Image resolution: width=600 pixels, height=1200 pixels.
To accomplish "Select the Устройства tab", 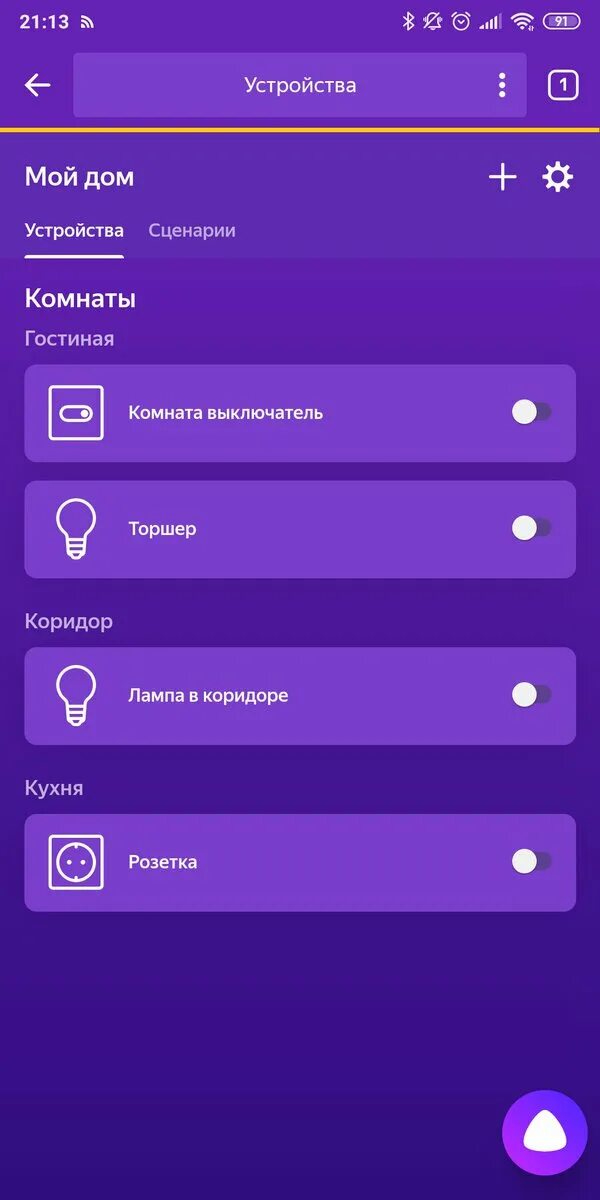I will [74, 231].
